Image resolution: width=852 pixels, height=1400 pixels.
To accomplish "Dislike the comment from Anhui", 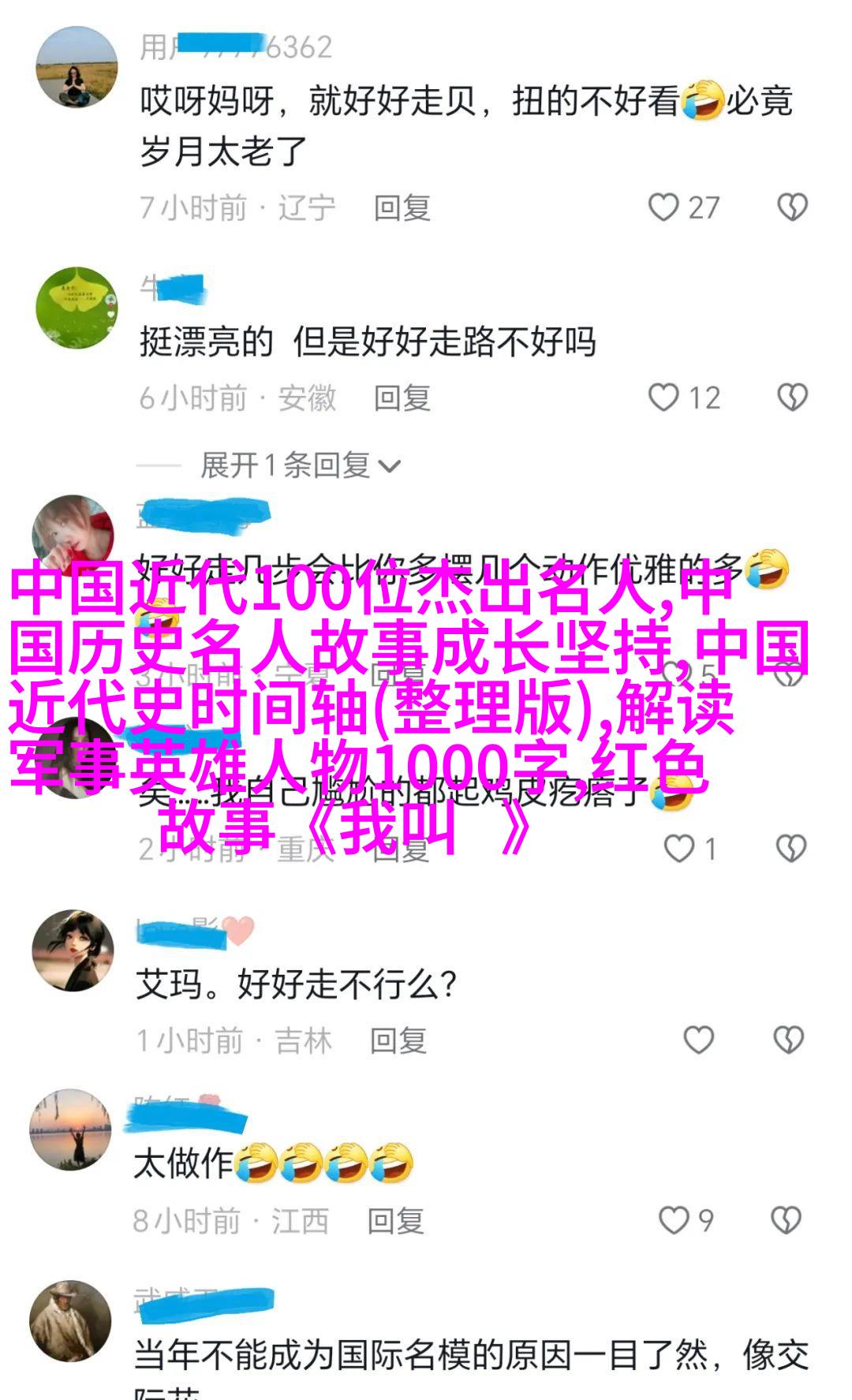I will pyautogui.click(x=792, y=398).
